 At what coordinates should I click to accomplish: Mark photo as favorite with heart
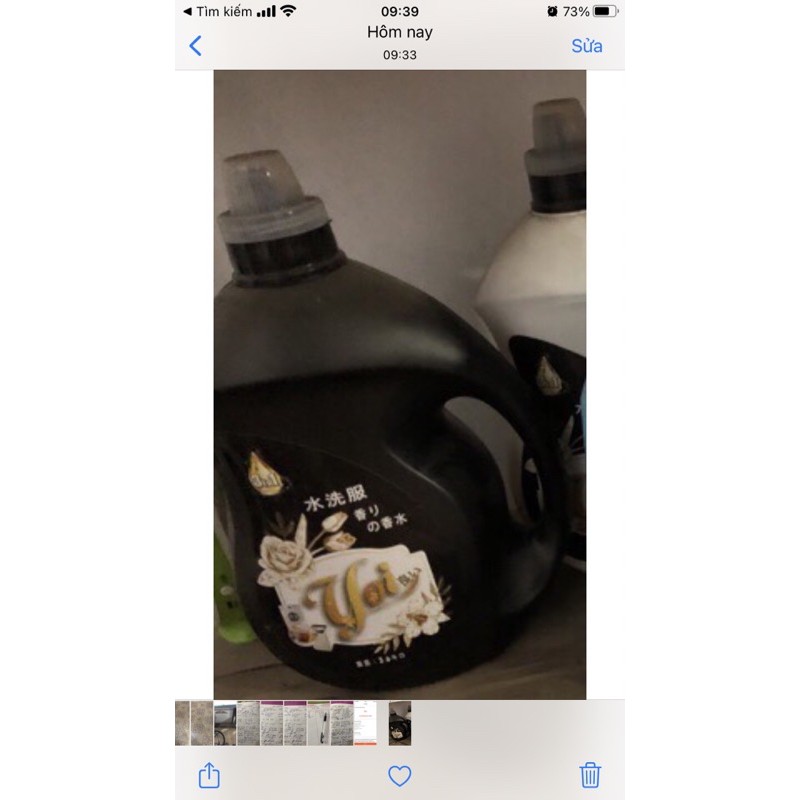[x=400, y=775]
